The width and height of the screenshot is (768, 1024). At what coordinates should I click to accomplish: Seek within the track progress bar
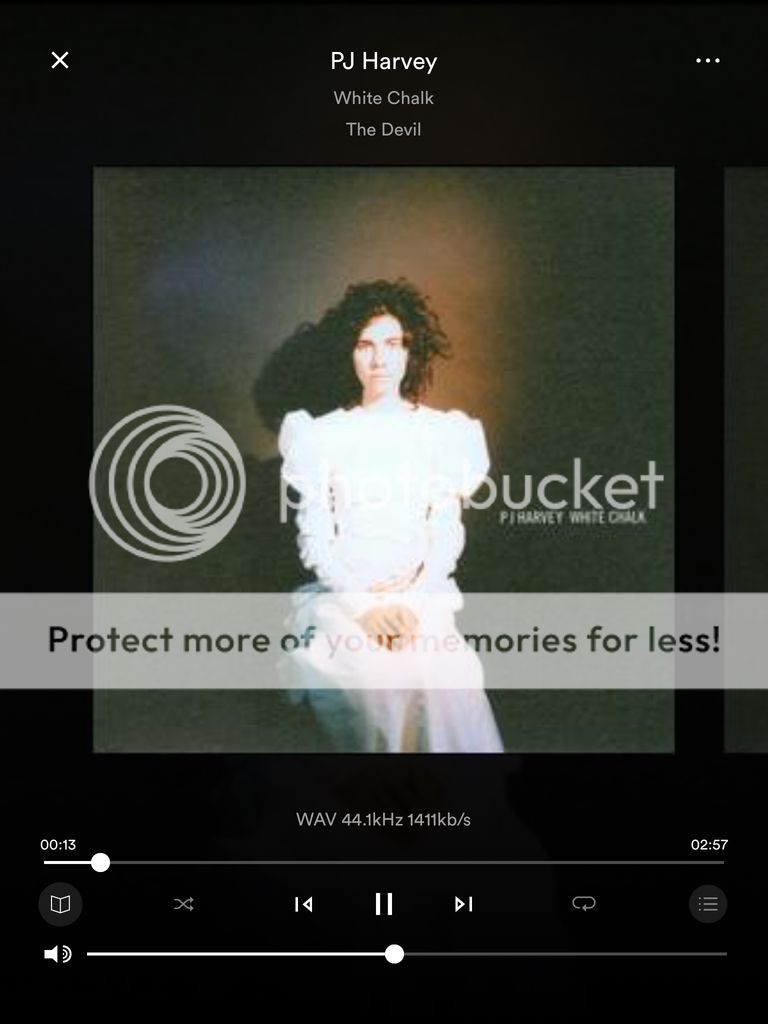coord(400,862)
